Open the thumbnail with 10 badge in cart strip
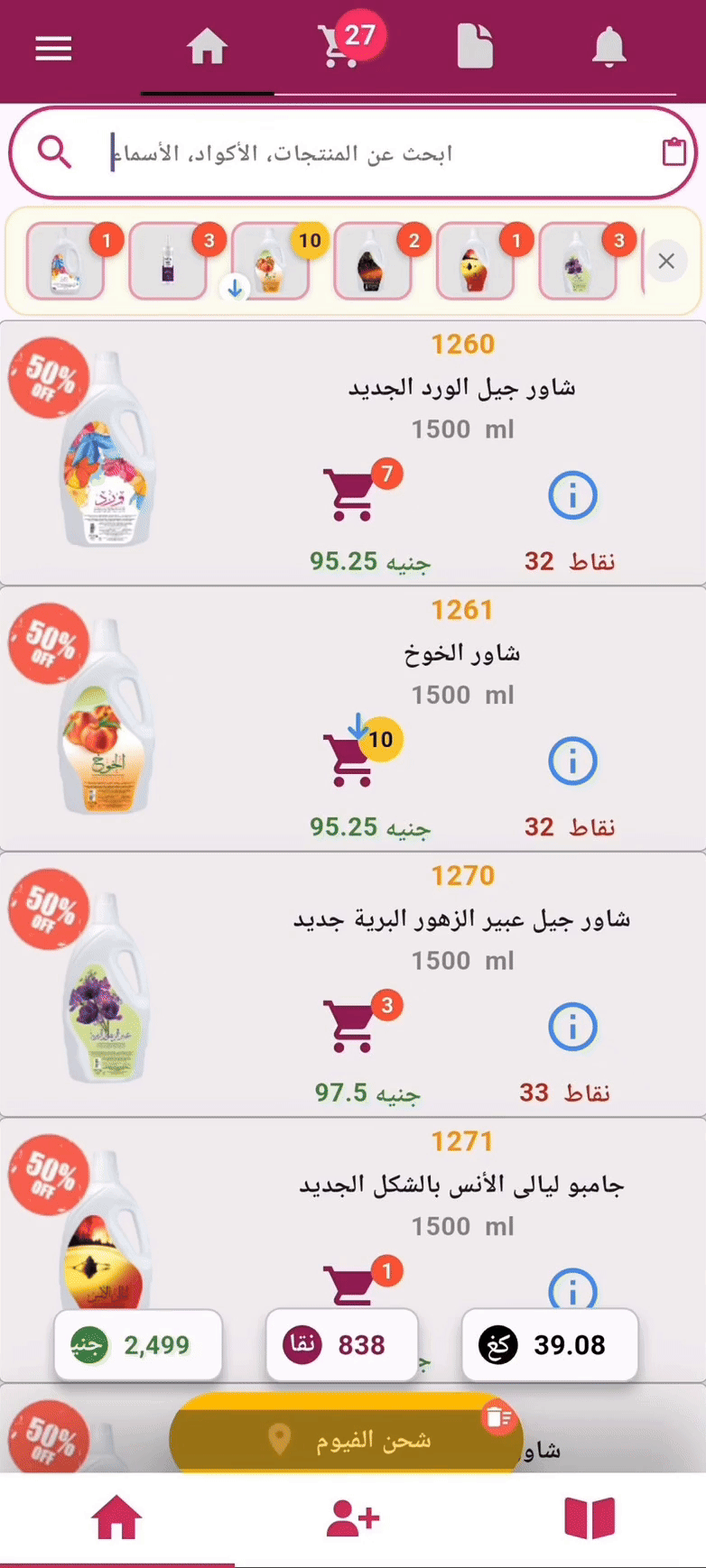Image resolution: width=706 pixels, height=1568 pixels. (x=270, y=261)
